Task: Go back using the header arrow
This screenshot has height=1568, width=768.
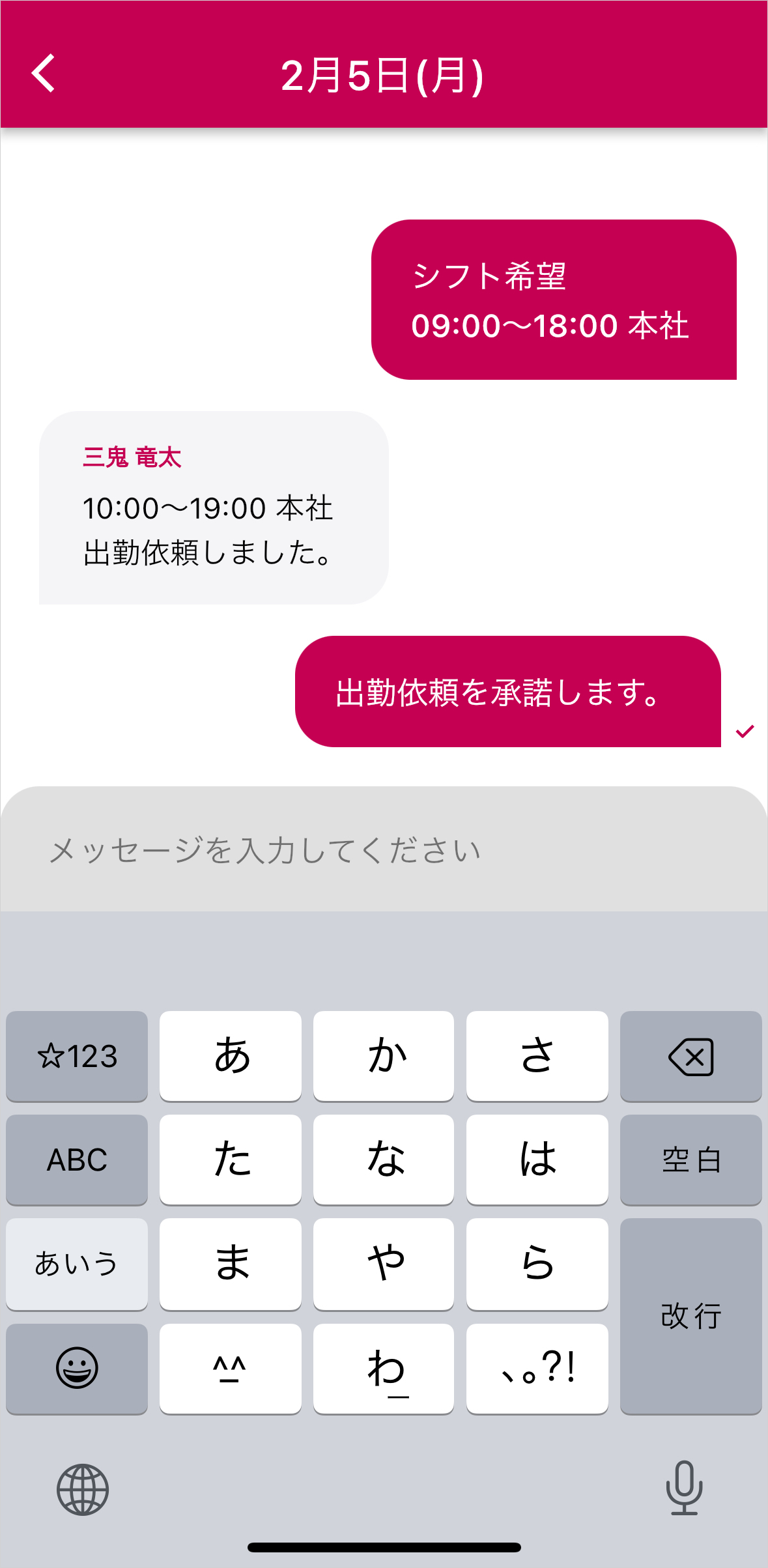Action: 44,73
